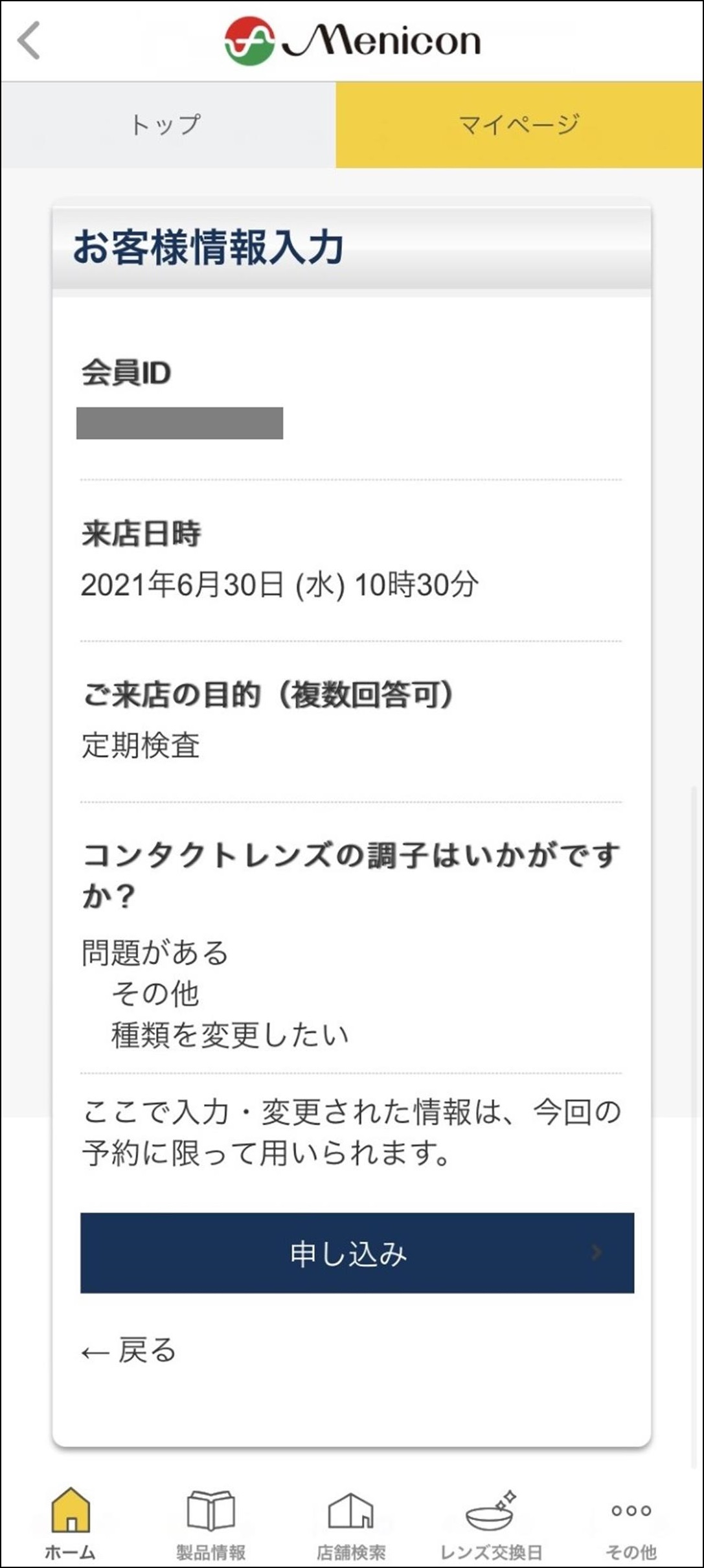The image size is (704, 1568).
Task: Open the ホーム tab in bottom navigation
Action: tap(71, 1523)
